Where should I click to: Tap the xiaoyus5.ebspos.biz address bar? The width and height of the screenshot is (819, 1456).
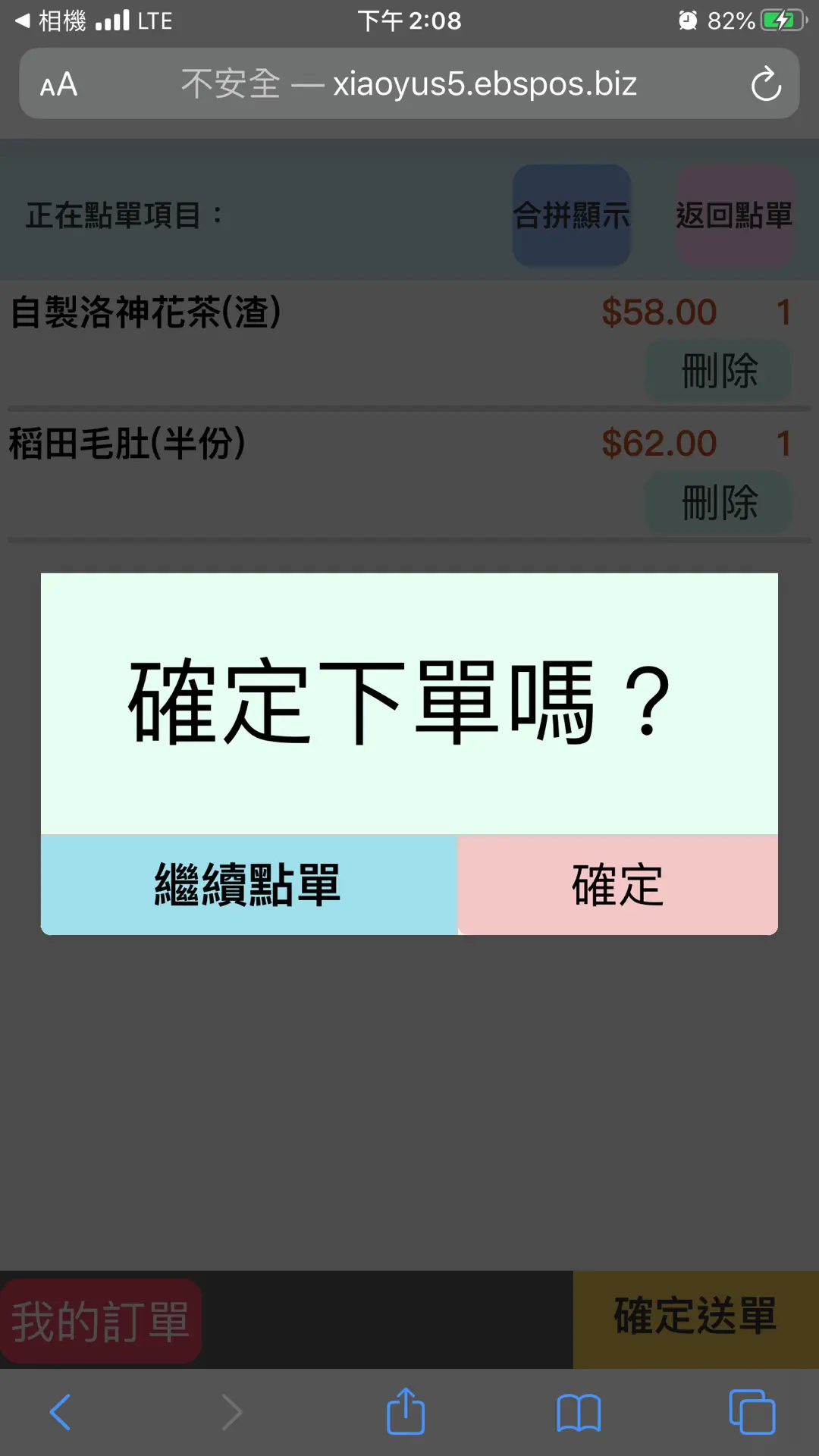tap(409, 84)
